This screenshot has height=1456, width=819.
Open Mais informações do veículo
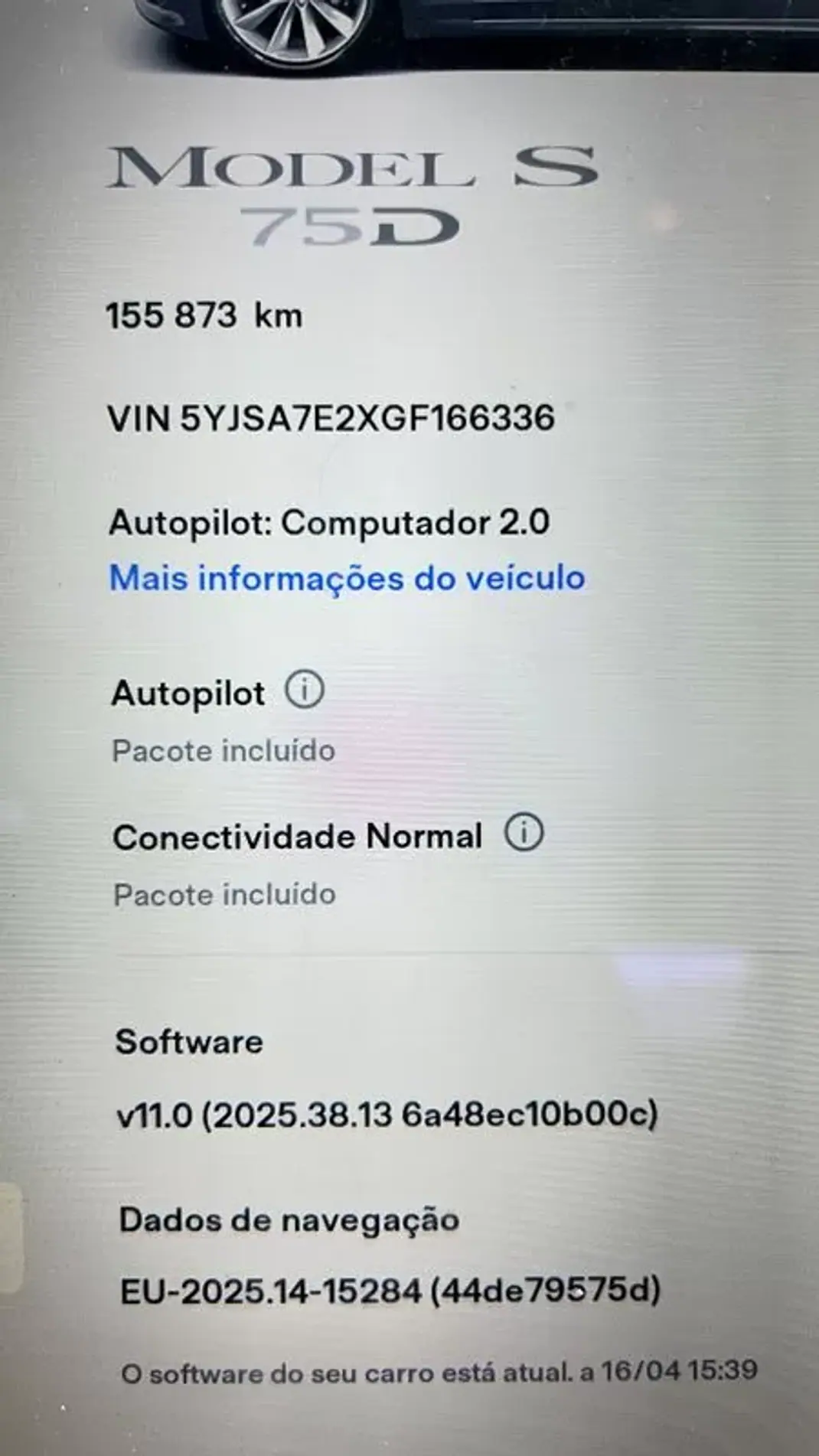tap(346, 580)
